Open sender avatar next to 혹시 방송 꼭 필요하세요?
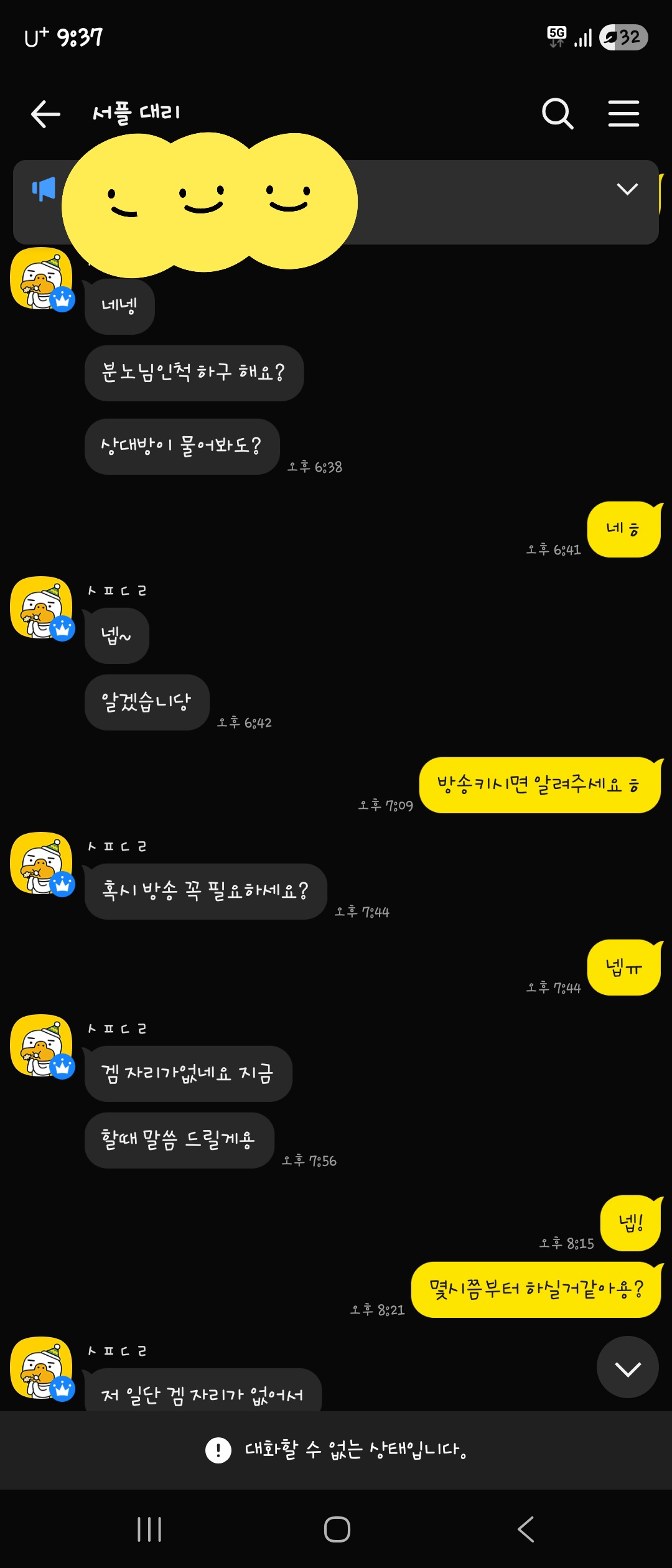 [x=42, y=864]
